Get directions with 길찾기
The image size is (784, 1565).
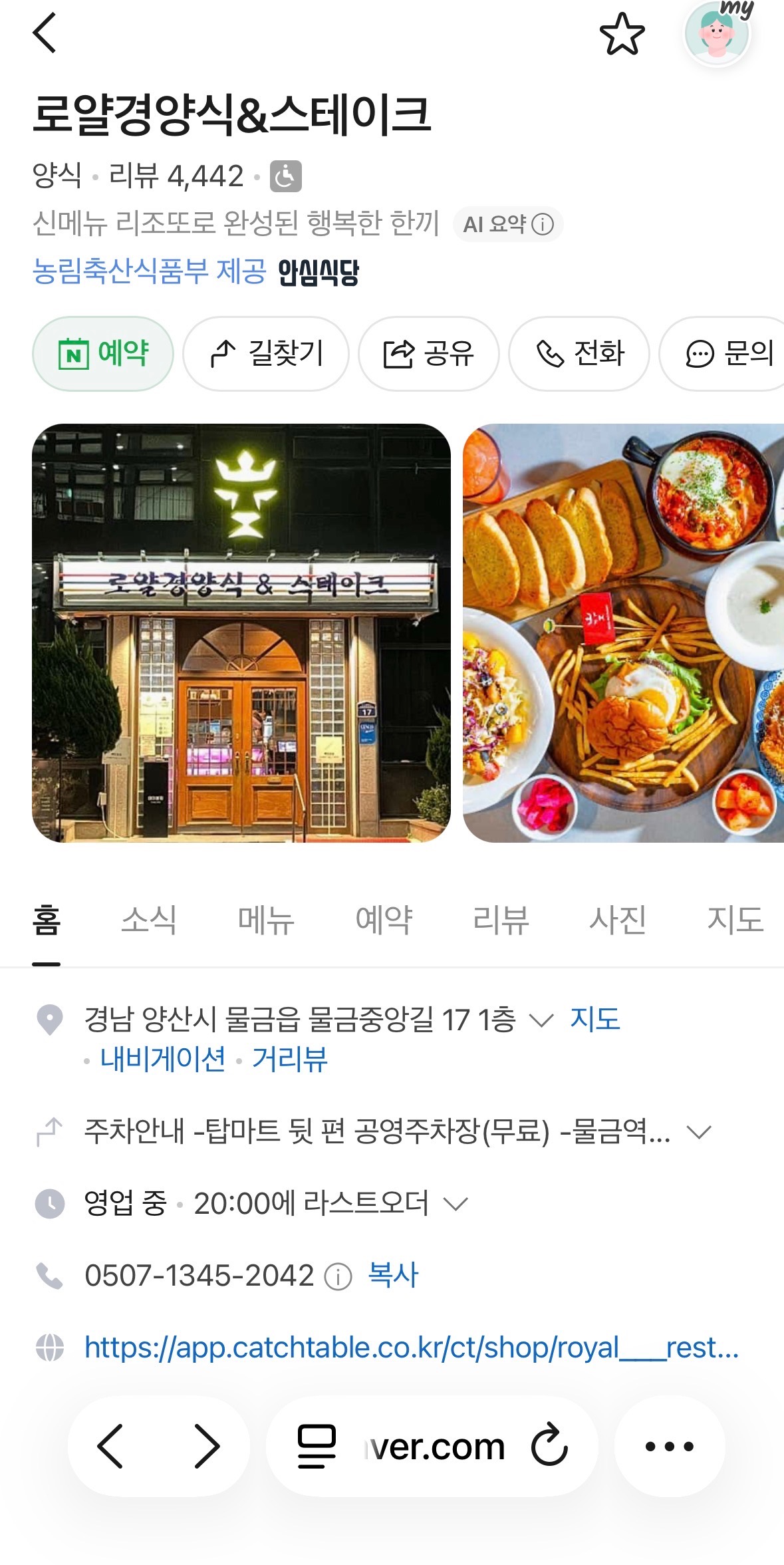coord(266,353)
